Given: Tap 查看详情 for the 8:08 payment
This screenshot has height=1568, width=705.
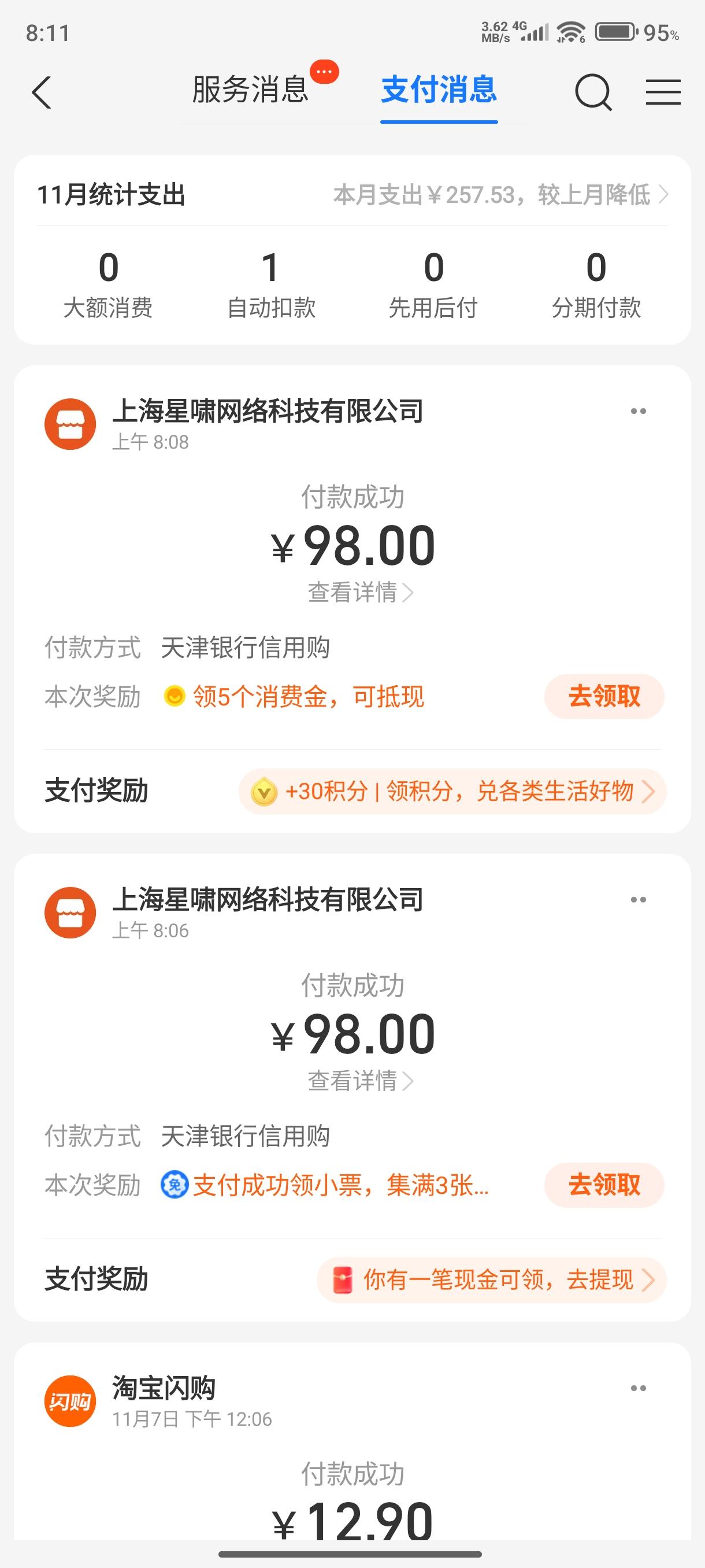Looking at the screenshot, I should [359, 592].
